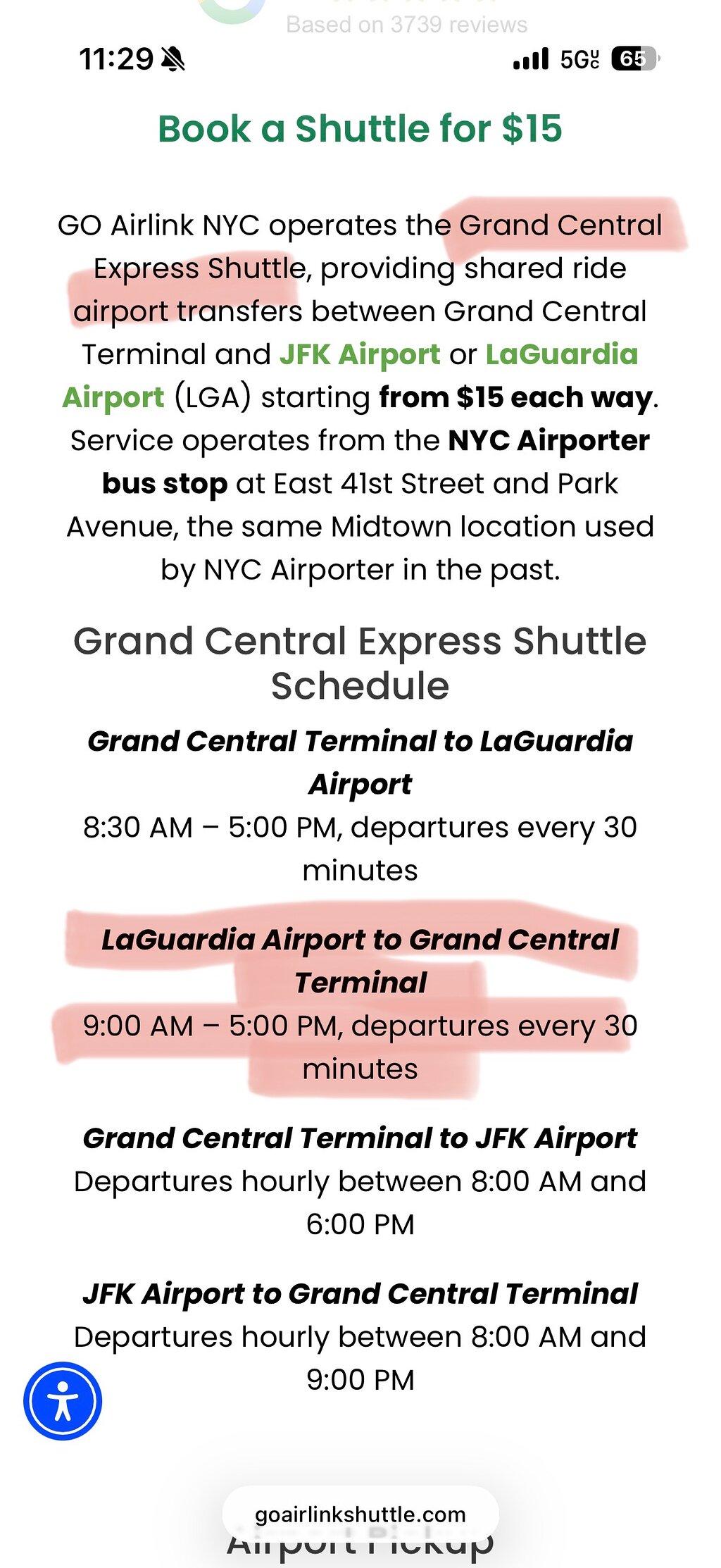
Task: Open the JFK Airport link
Action: point(360,354)
